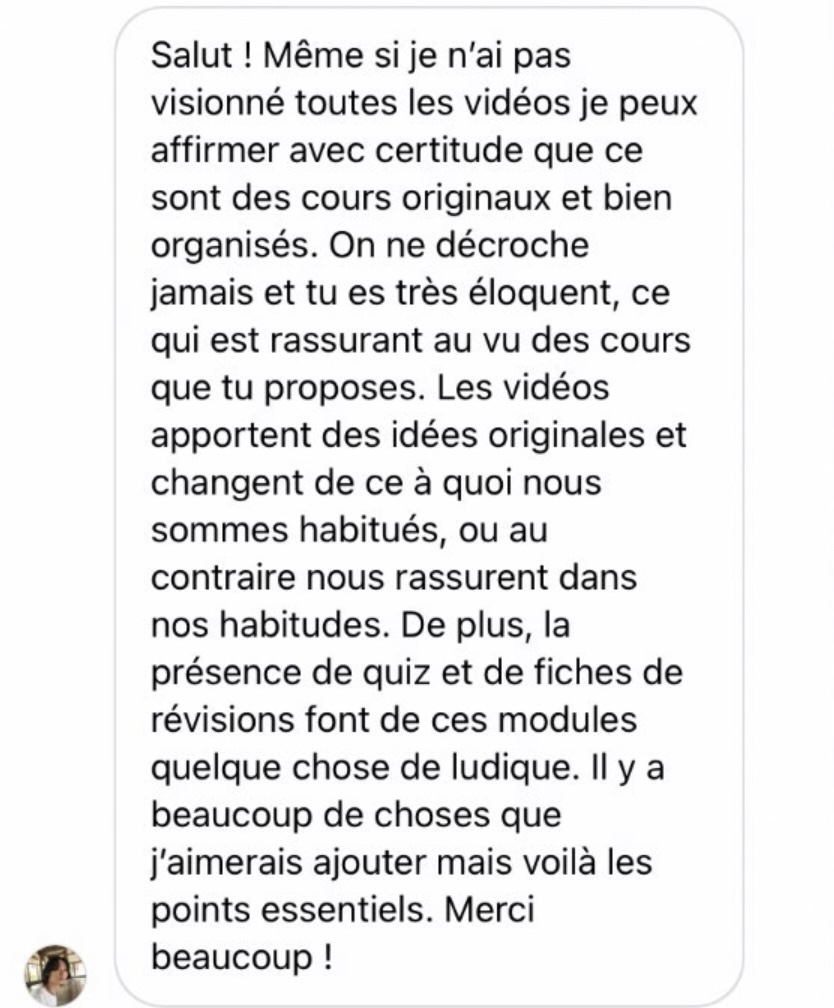Open the message sender's profile avatar
This screenshot has width=834, height=1008.
click(55, 973)
